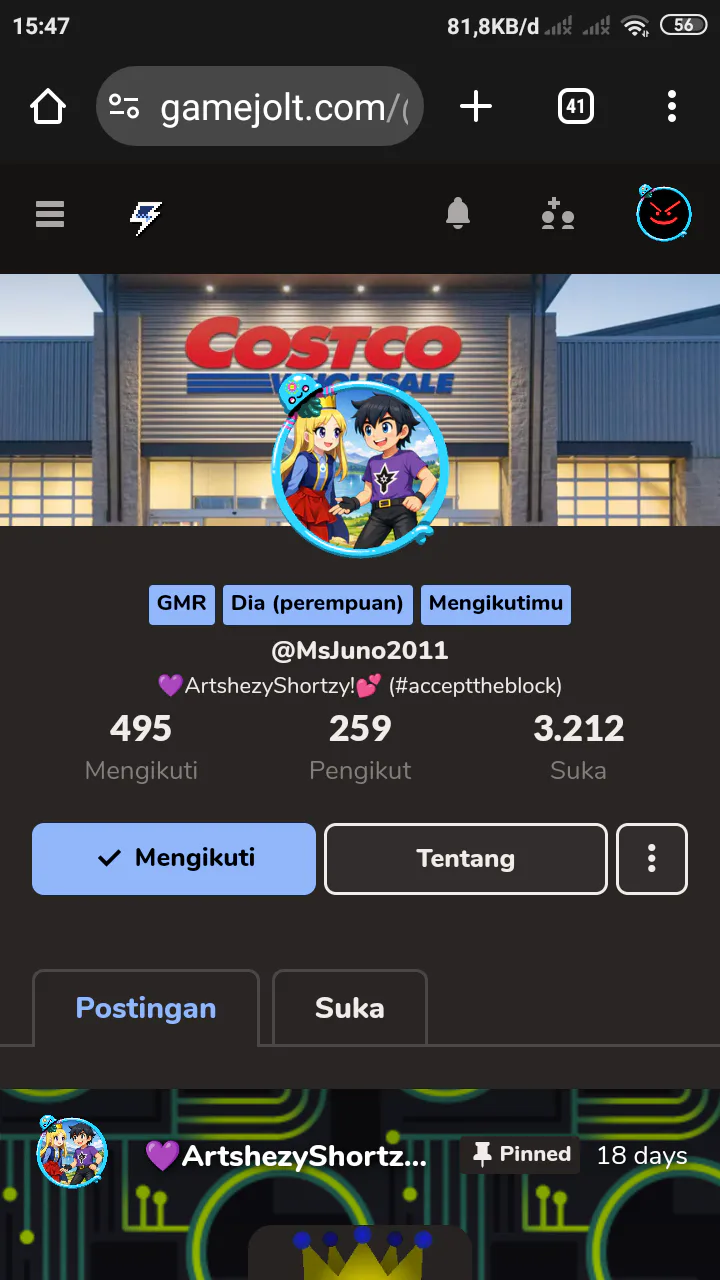Open a new browser tab

click(x=476, y=106)
